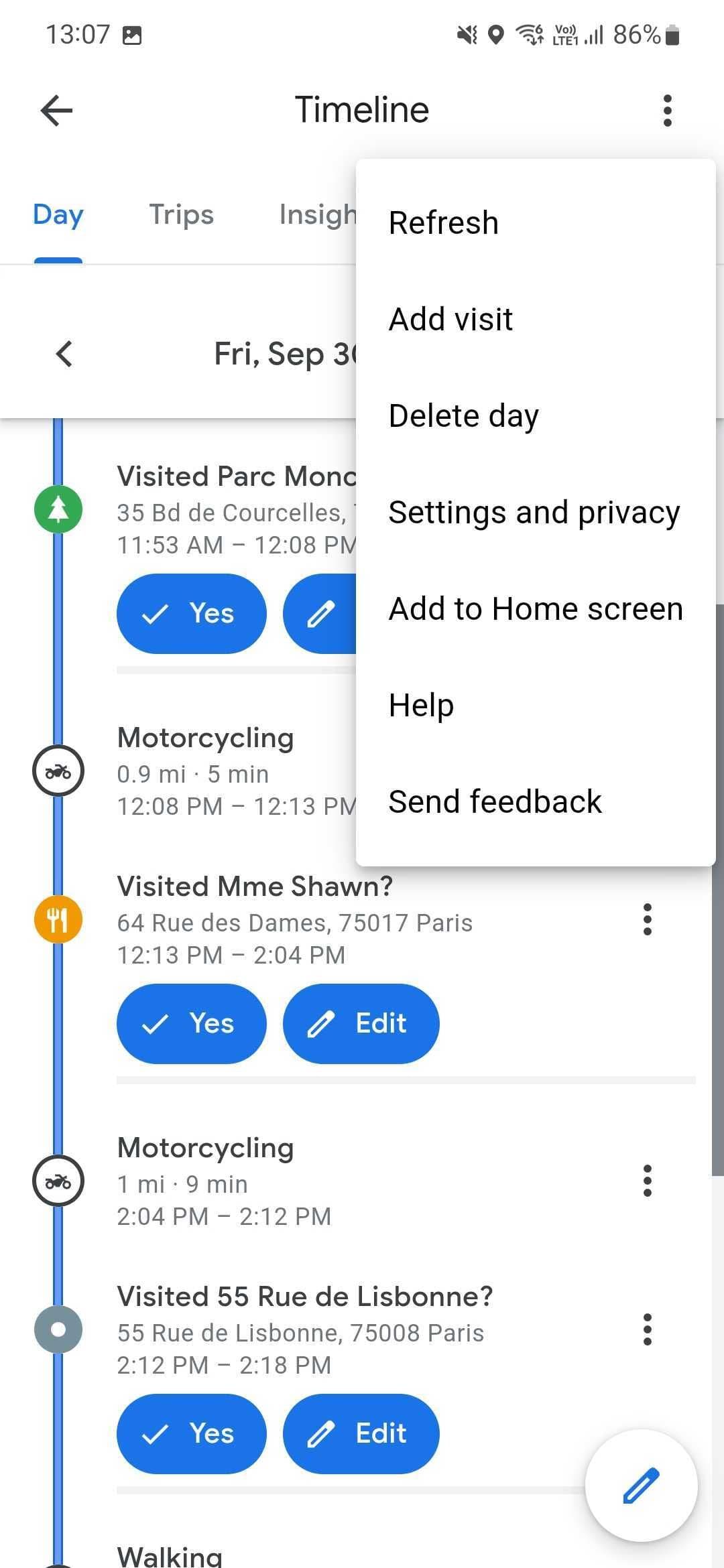Open Settings and privacy
The width and height of the screenshot is (724, 1568).
tap(534, 512)
